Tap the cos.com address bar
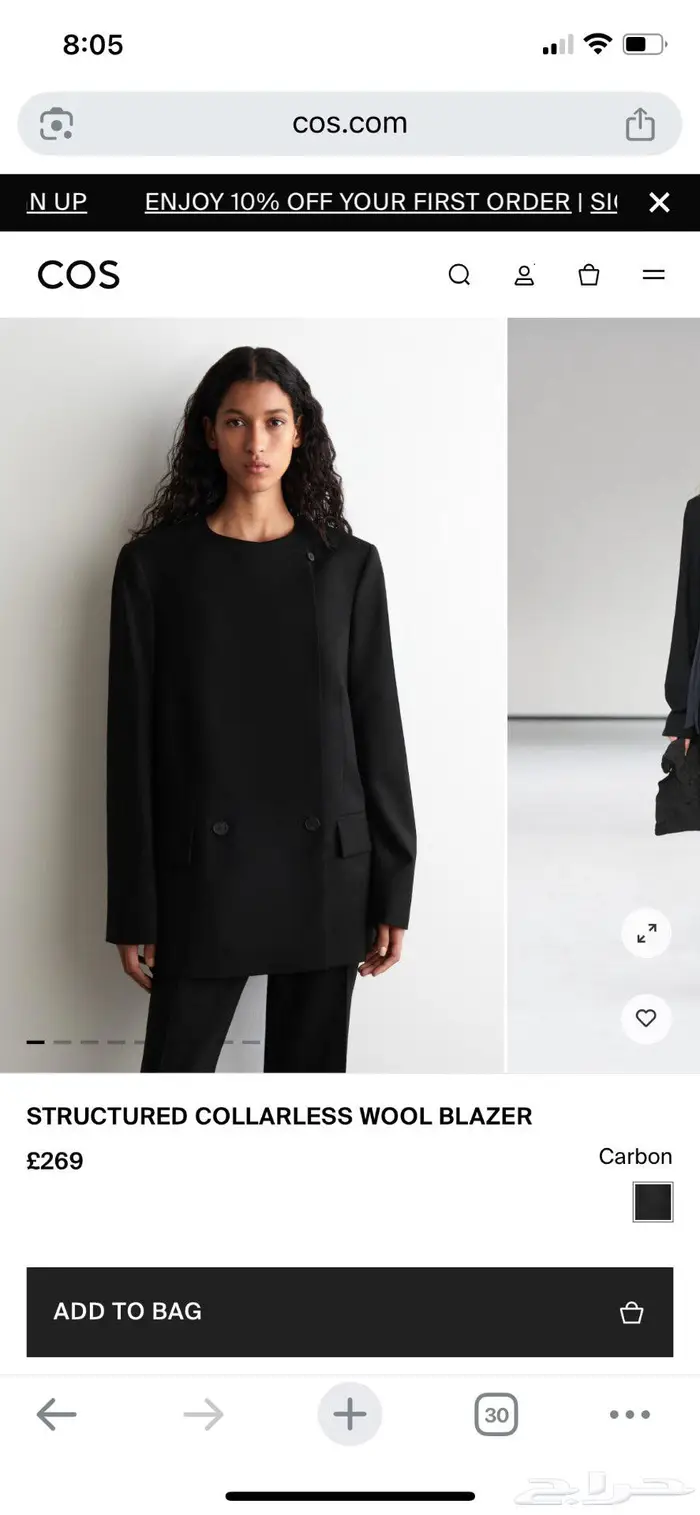Viewport: 700px width, 1515px height. point(349,124)
